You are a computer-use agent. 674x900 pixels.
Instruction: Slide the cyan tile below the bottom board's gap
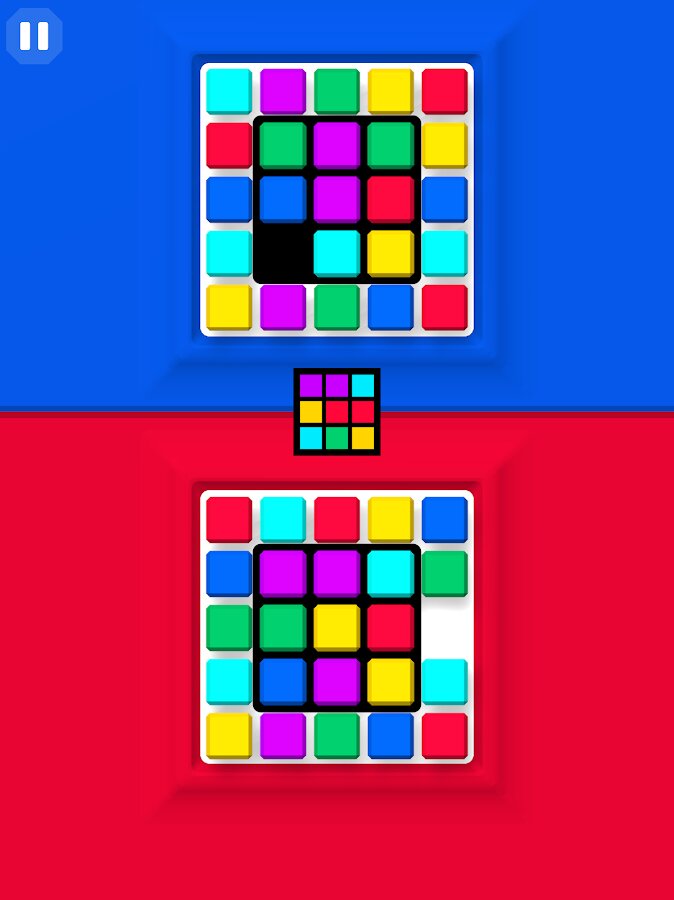click(x=445, y=681)
